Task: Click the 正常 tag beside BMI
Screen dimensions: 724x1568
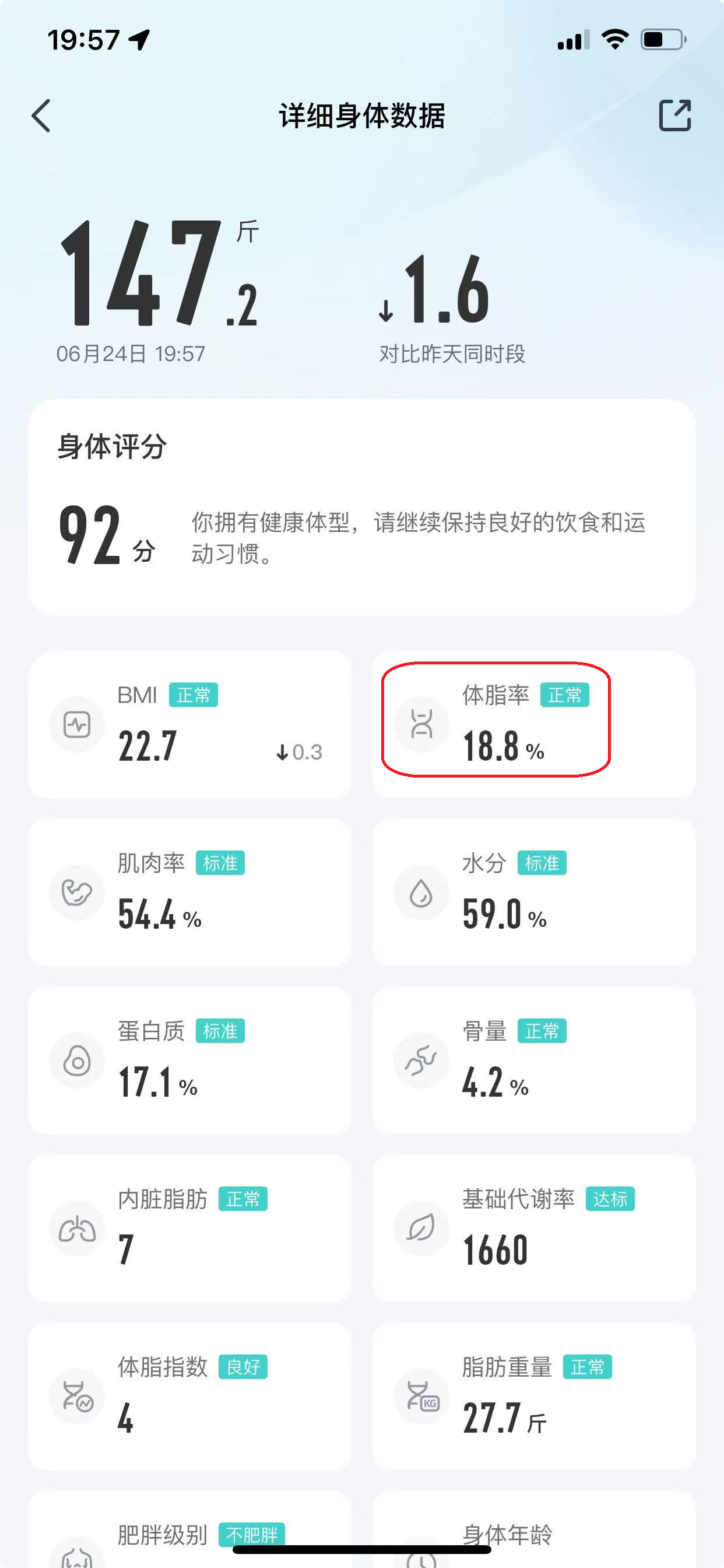Action: [195, 694]
